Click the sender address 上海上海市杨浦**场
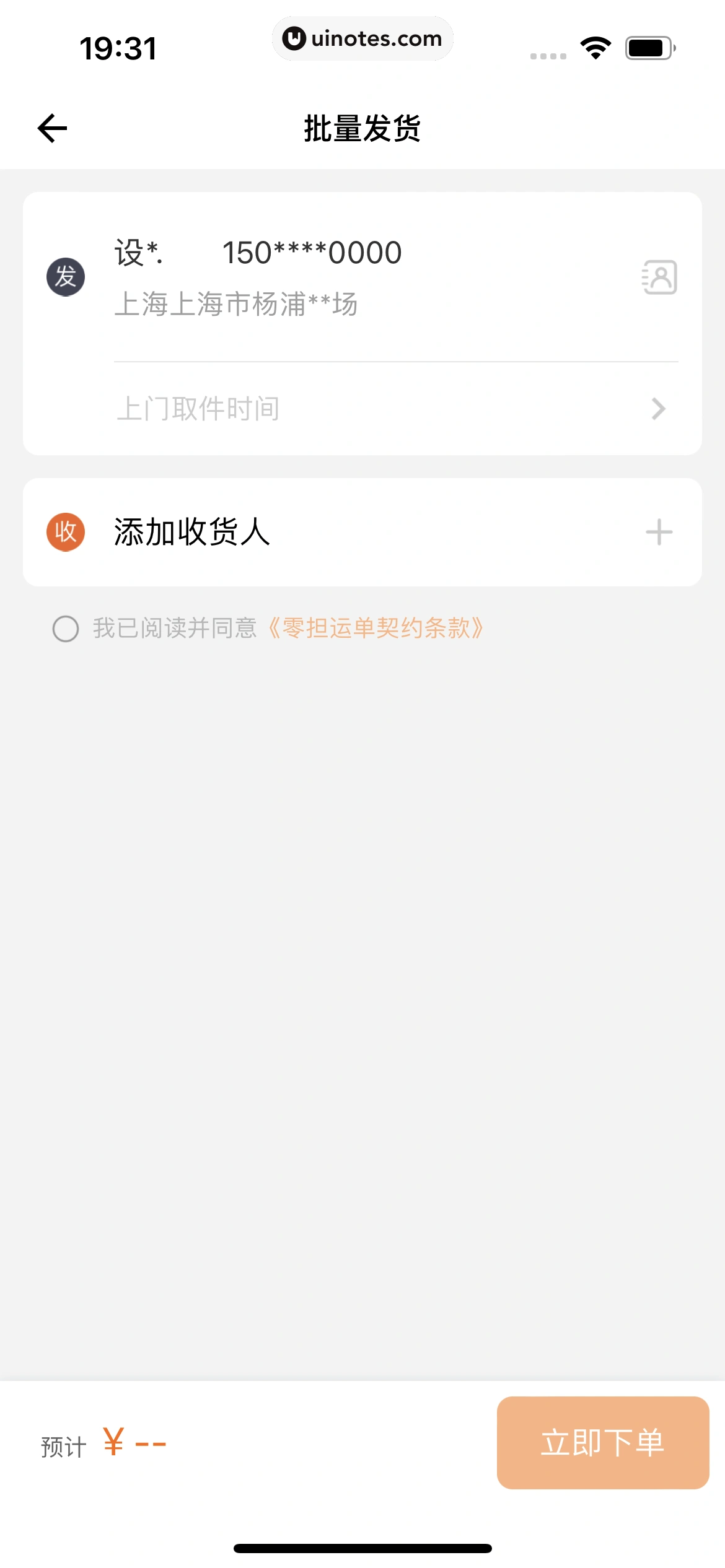Image resolution: width=725 pixels, height=1568 pixels. 237,305
